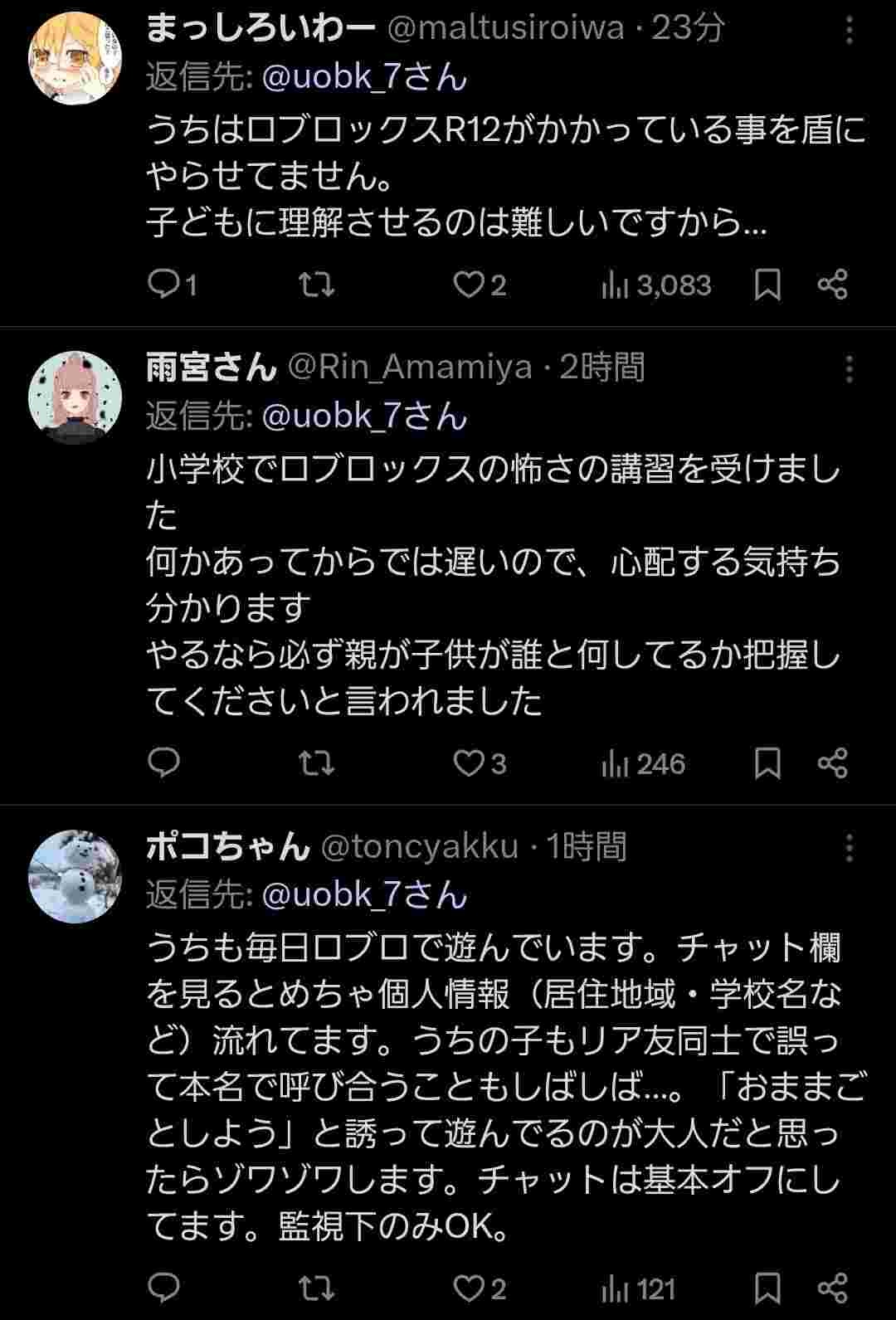This screenshot has width=896, height=1320.
Task: View analytics of 雨宮さん's reply with 246 views
Action: point(644,763)
